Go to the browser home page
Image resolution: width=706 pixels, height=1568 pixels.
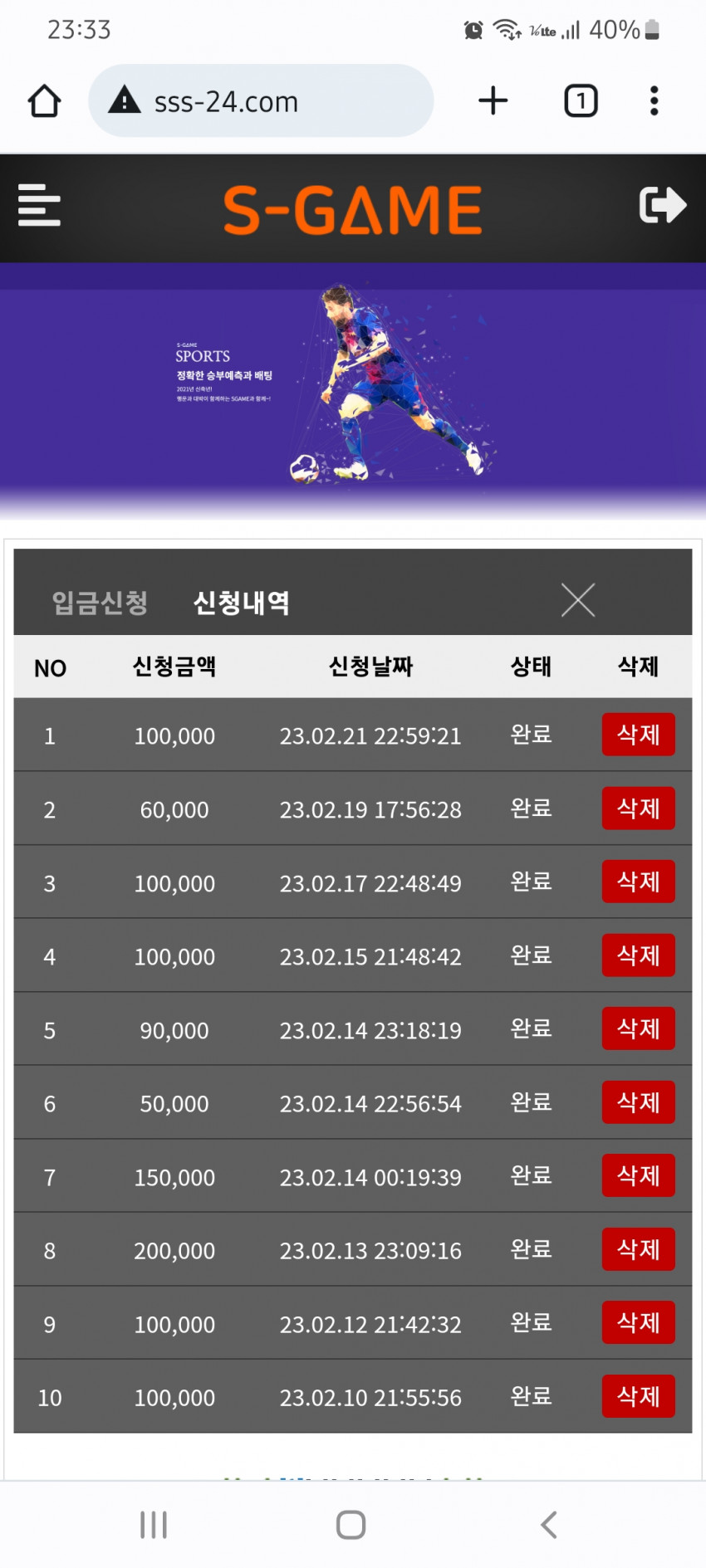pyautogui.click(x=44, y=101)
